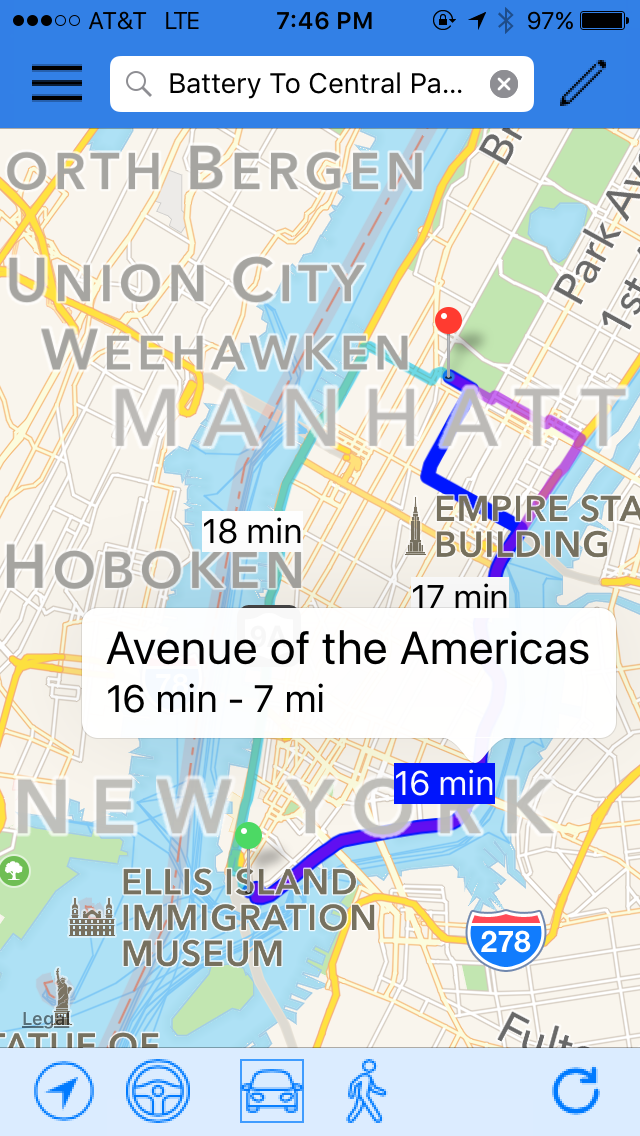Open the hamburger menu

57,84
